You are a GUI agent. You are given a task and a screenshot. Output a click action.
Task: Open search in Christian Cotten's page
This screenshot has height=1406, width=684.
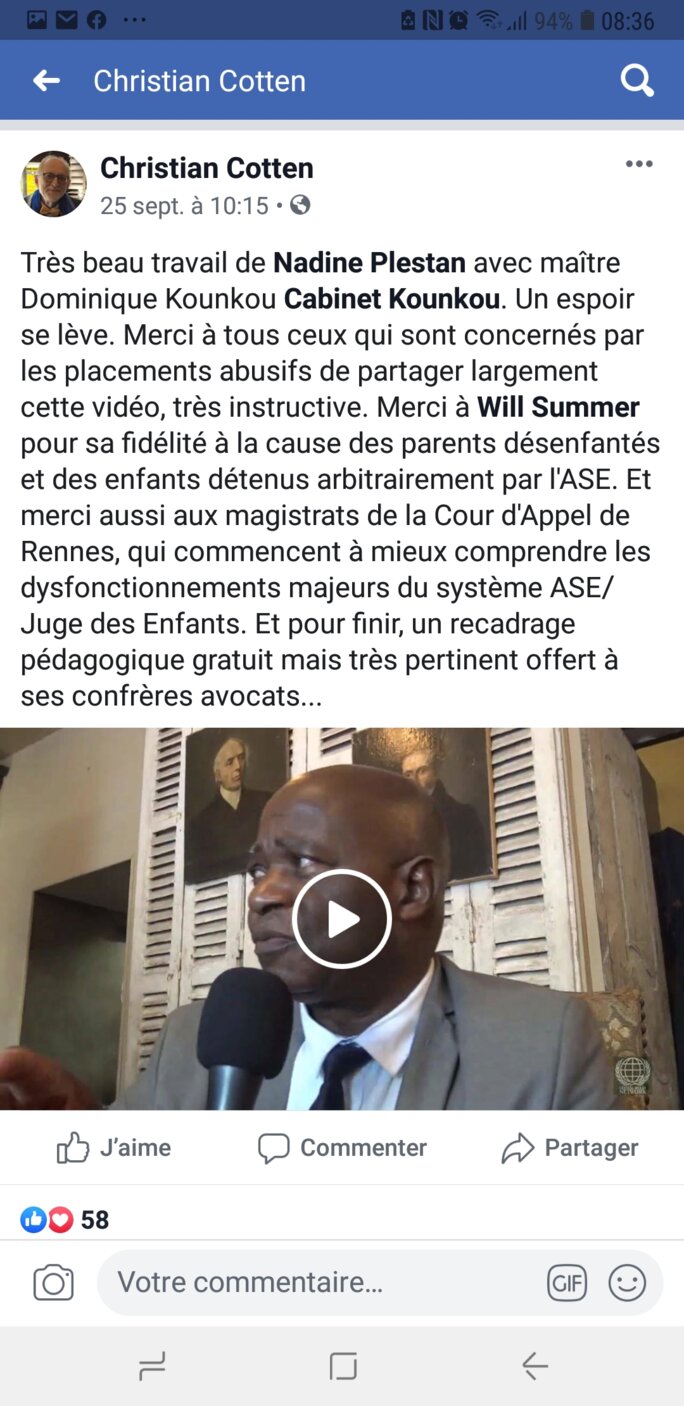[637, 81]
